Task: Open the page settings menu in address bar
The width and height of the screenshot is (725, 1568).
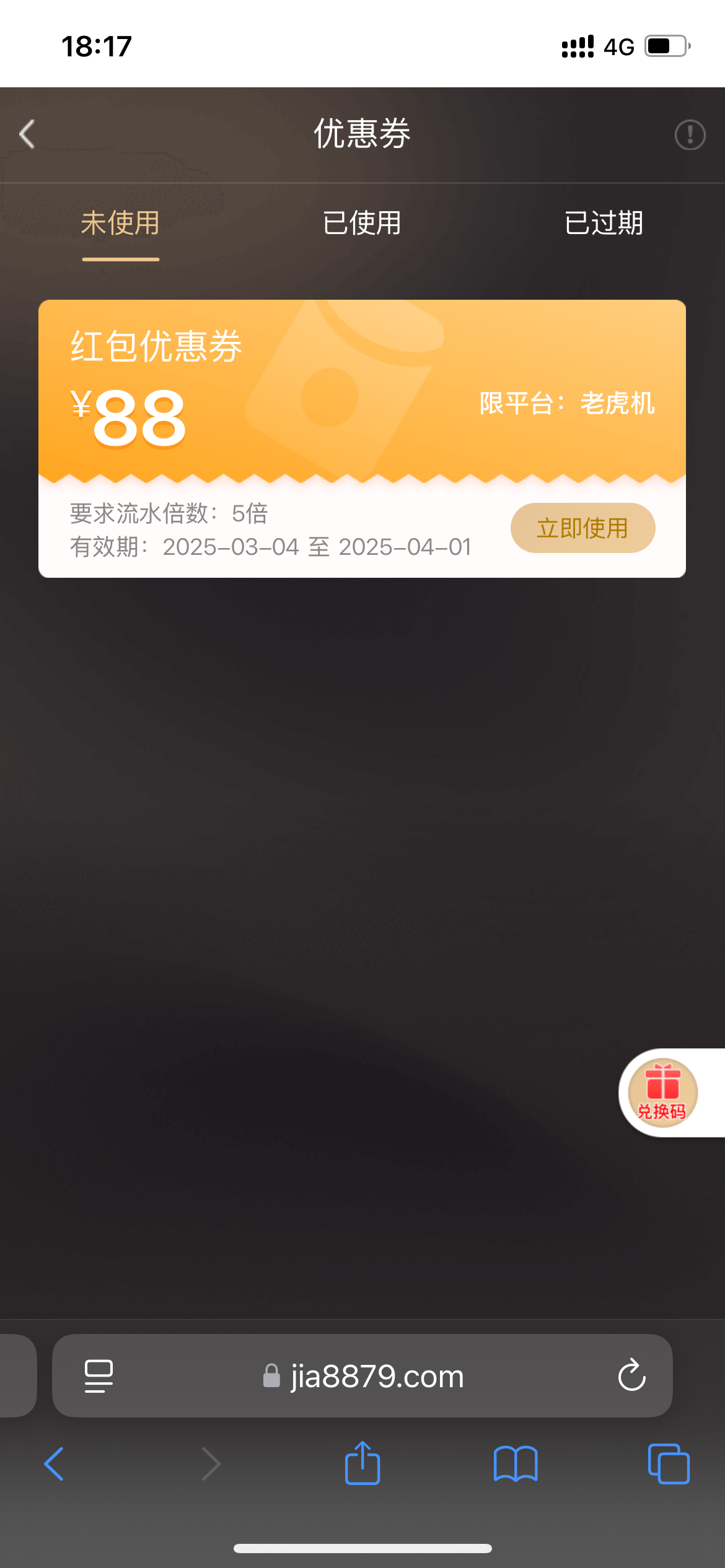Action: coord(99,1376)
